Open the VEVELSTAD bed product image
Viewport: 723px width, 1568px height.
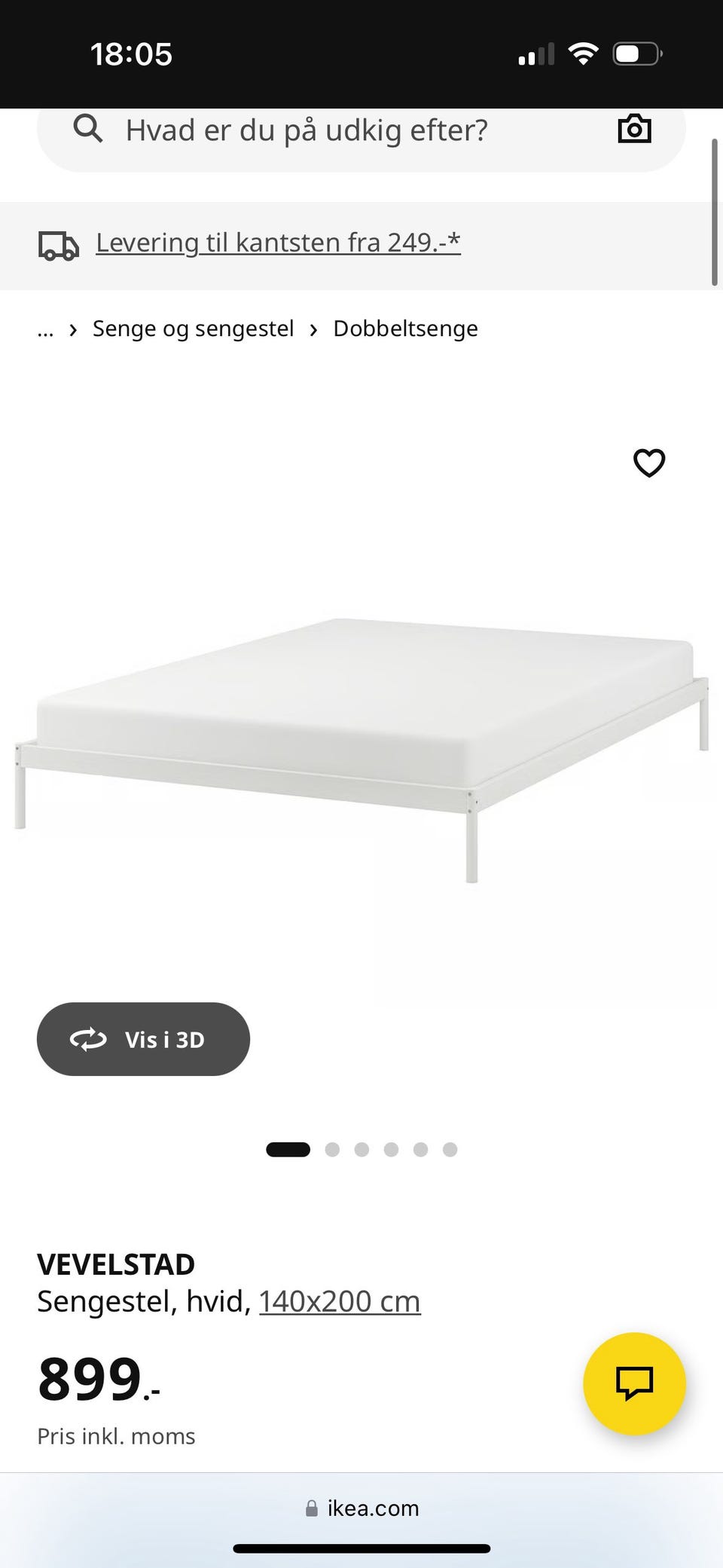(x=361, y=746)
